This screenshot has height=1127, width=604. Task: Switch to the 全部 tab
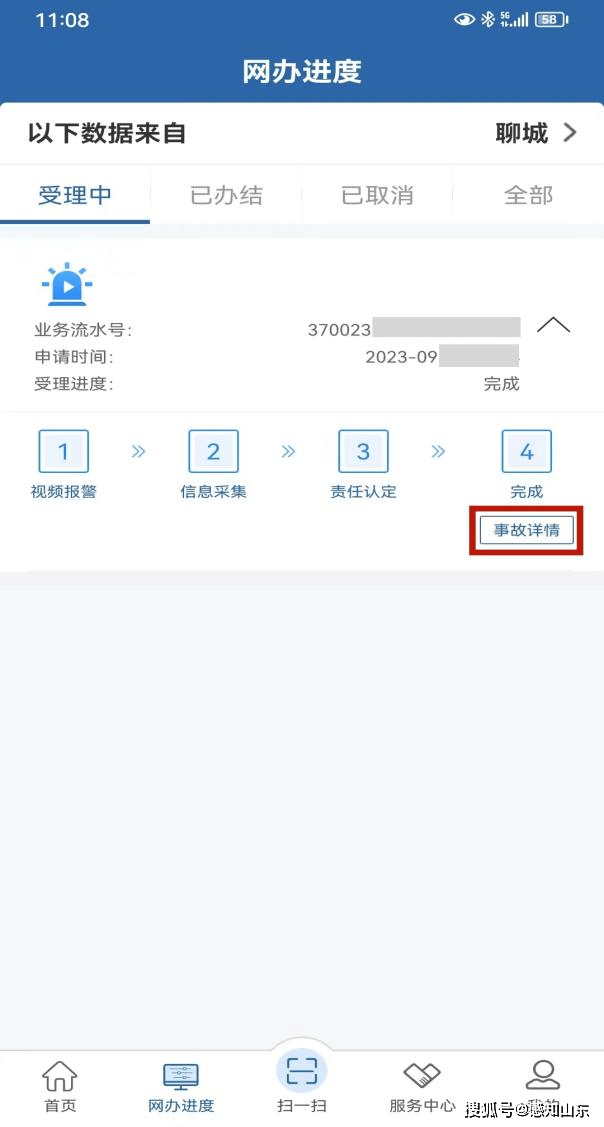tap(528, 196)
